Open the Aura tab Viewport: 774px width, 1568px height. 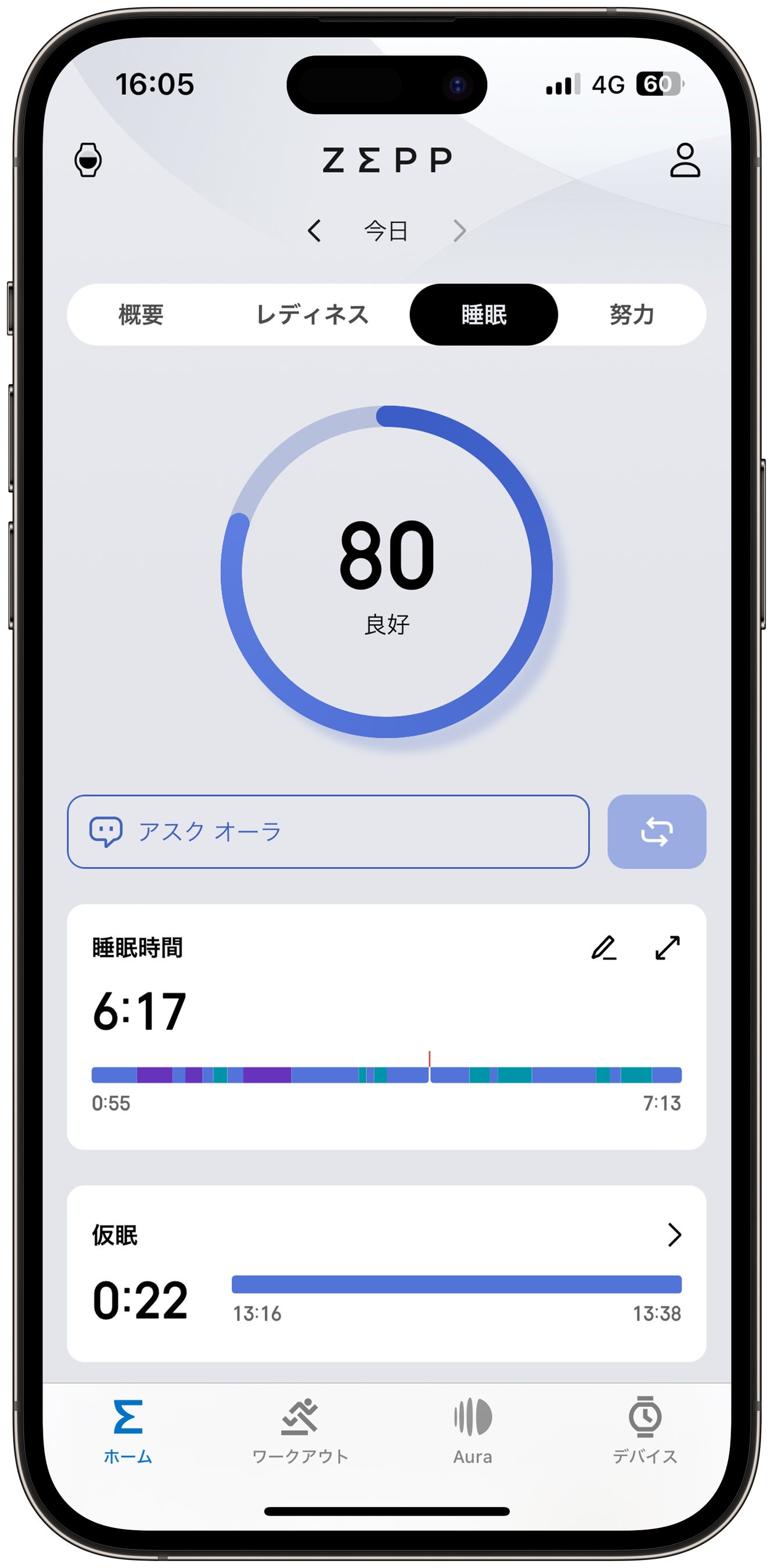coord(472,1430)
